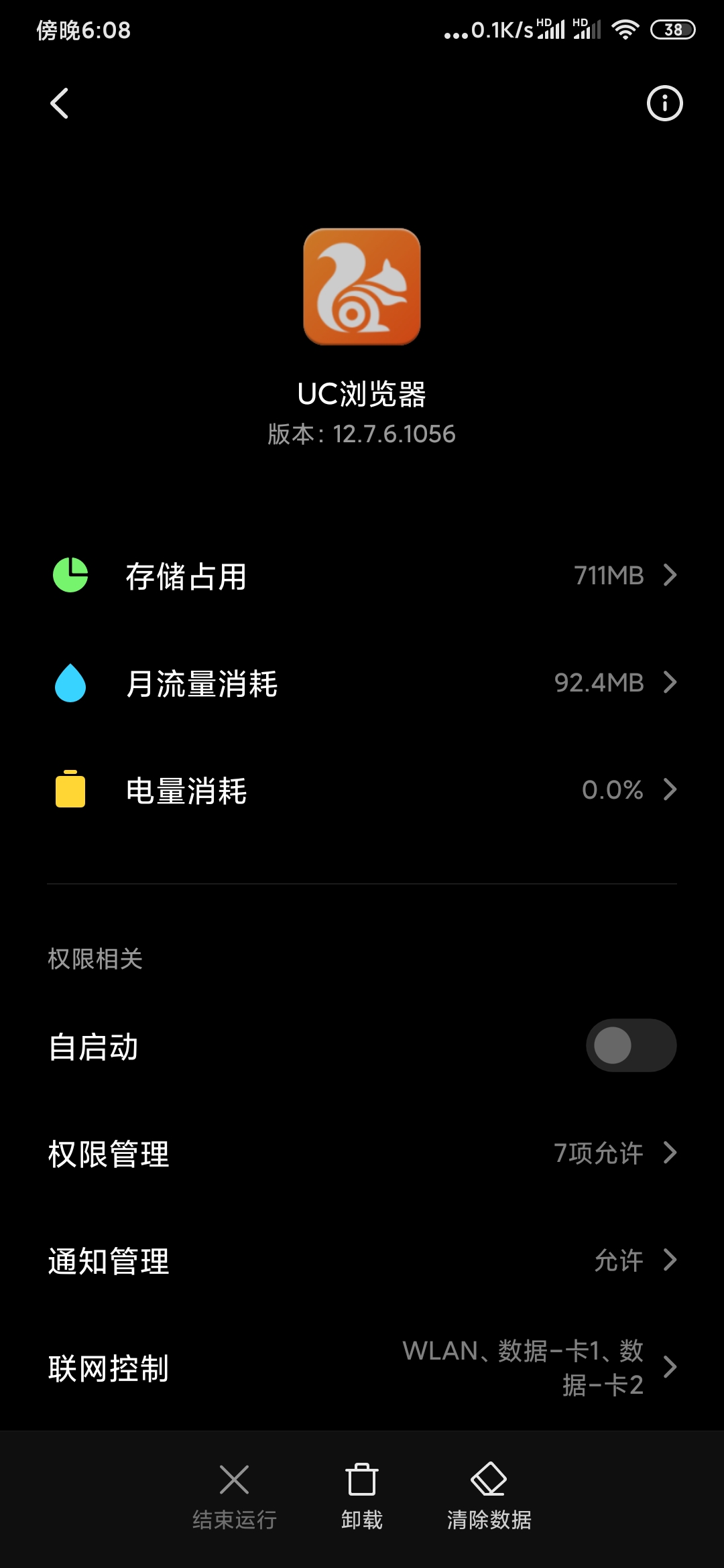Viewport: 724px width, 1568px height.
Task: Go back from UC浏览器 app info
Action: 60,103
